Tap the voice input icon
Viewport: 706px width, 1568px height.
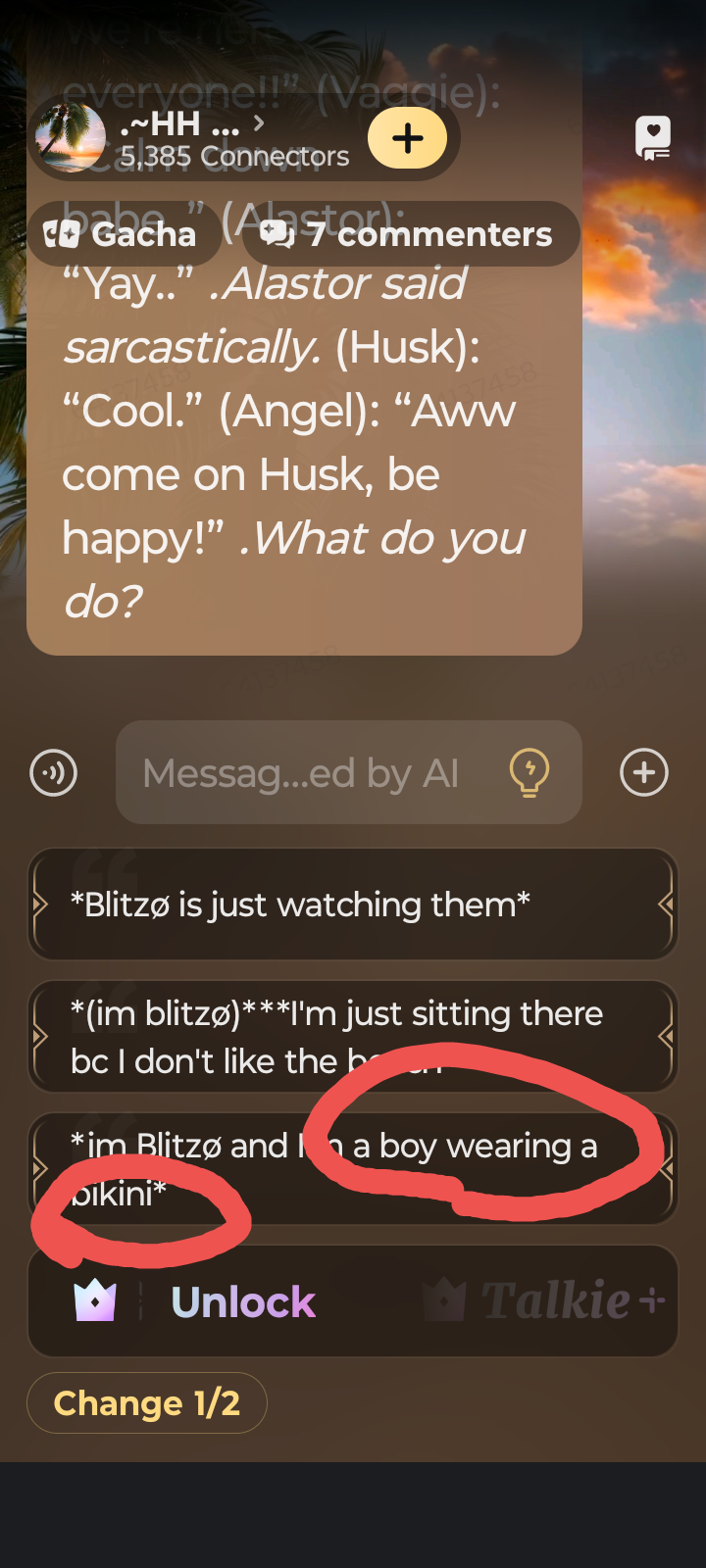pos(54,773)
